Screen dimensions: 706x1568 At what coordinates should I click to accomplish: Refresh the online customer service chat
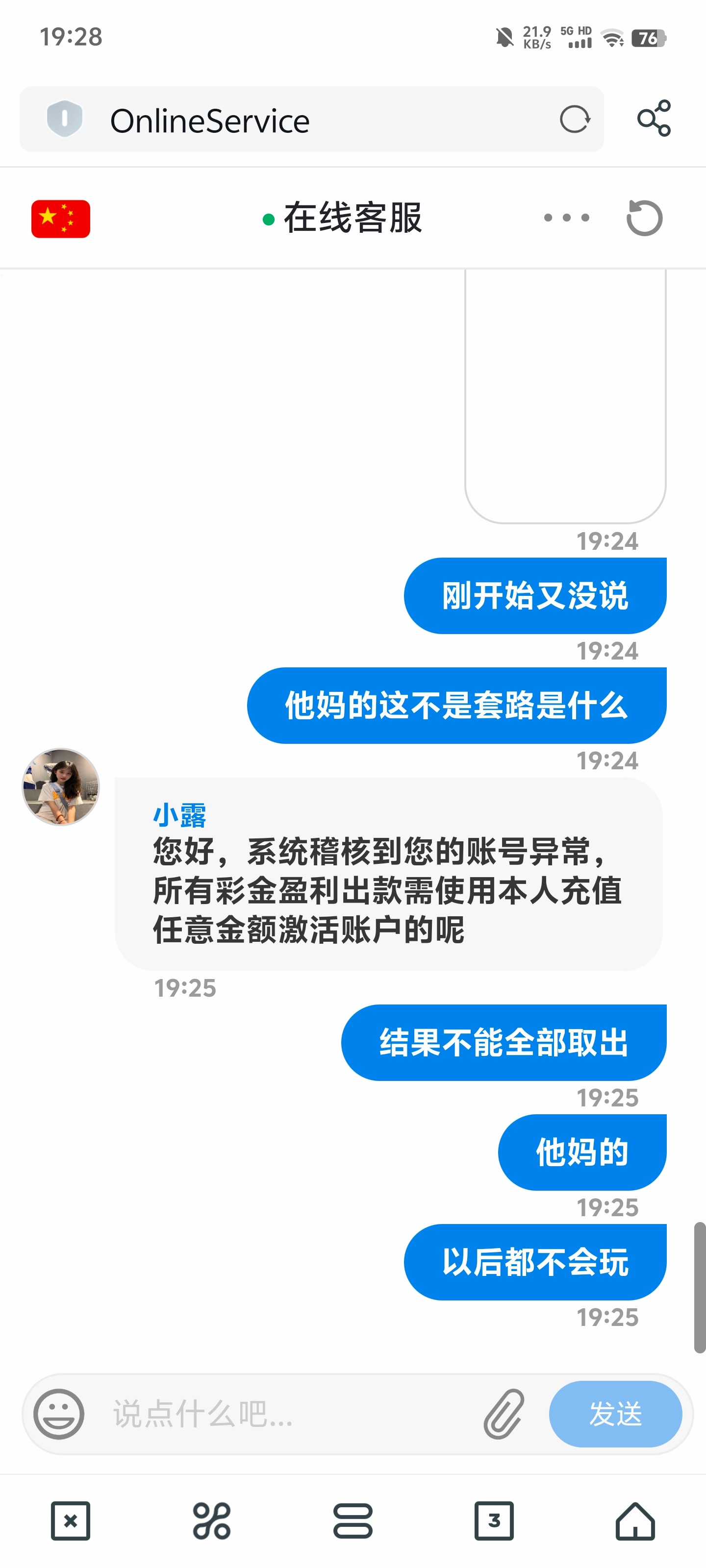(x=644, y=218)
